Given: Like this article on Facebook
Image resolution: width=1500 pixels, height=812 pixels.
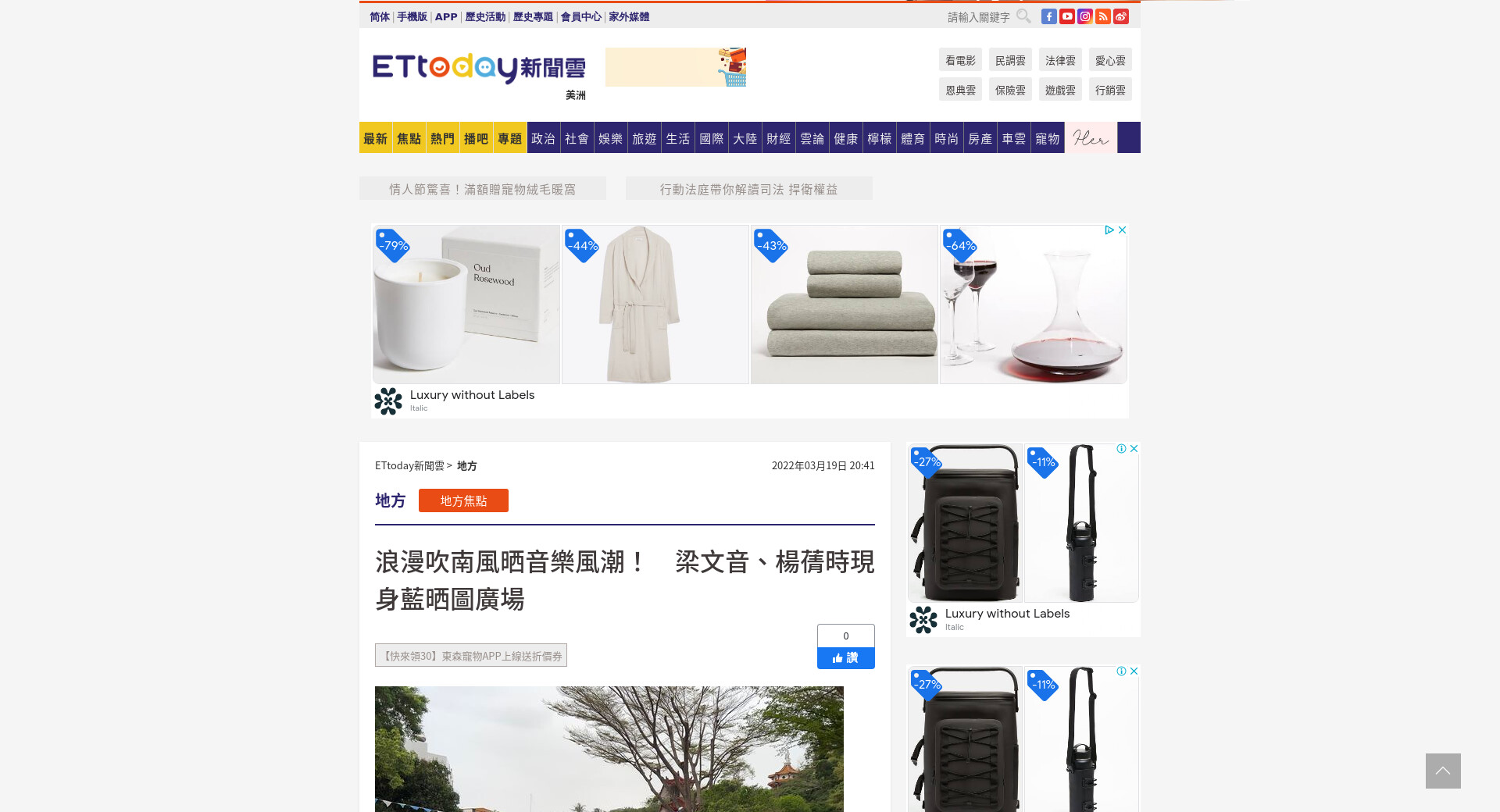Looking at the screenshot, I should (x=845, y=658).
